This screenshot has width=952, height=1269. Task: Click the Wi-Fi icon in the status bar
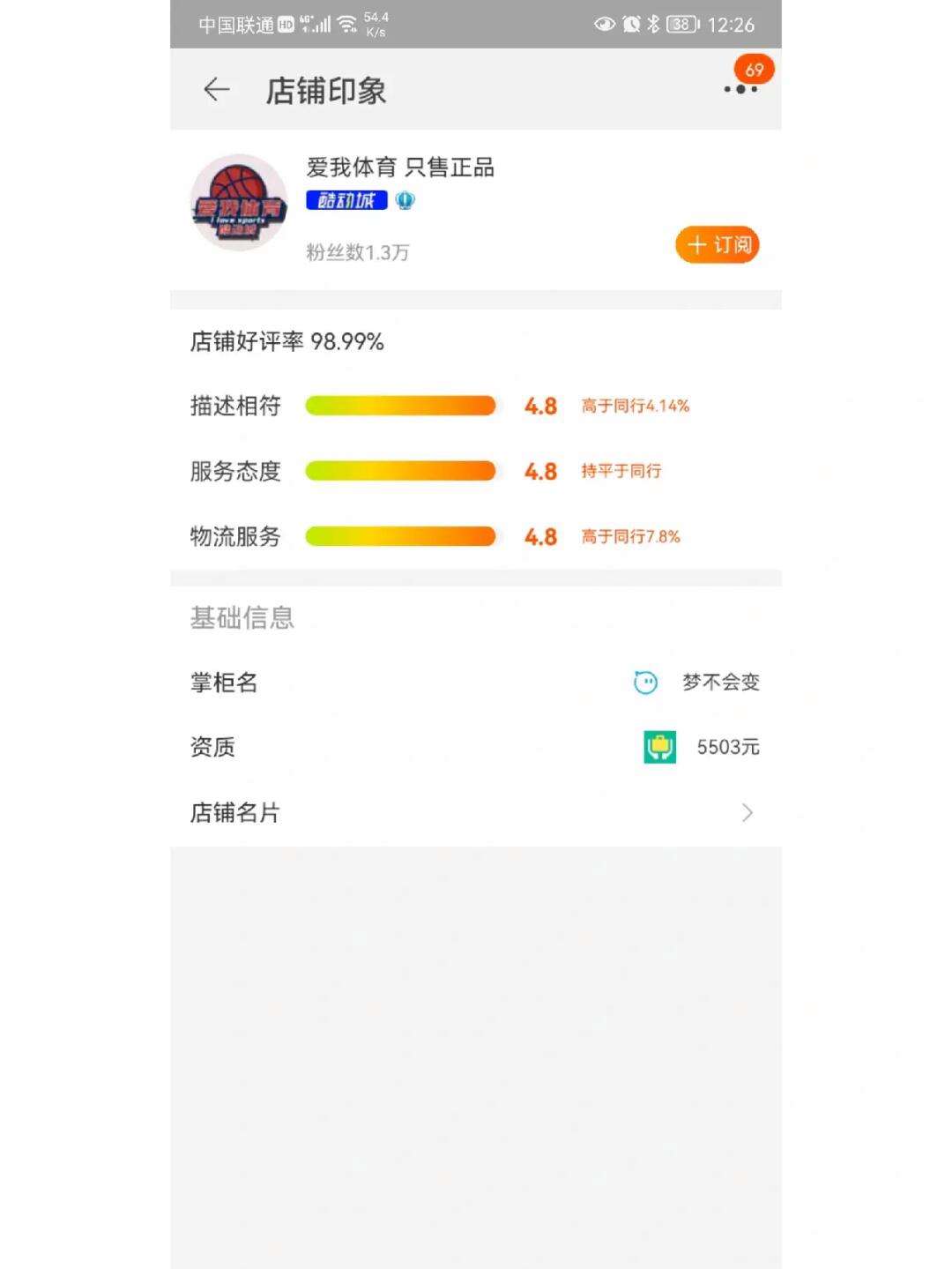(348, 24)
